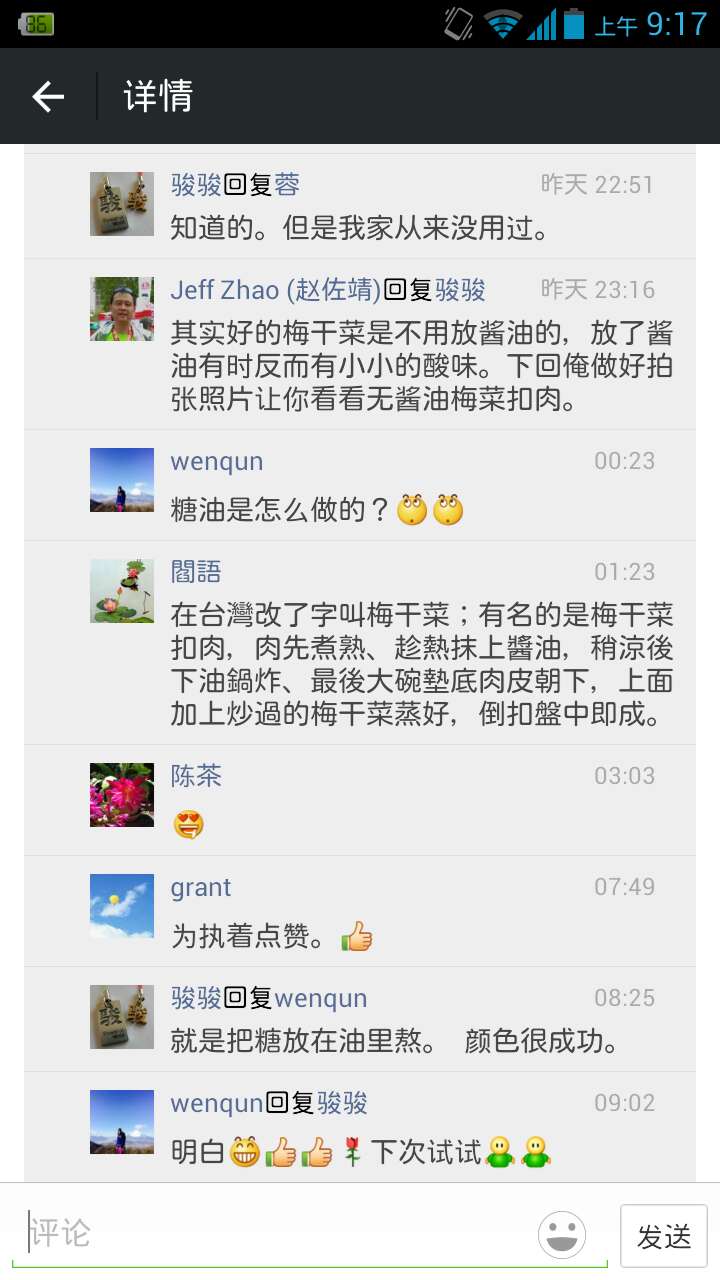
Task: Open the emoji picker smiley icon
Action: click(x=562, y=1235)
